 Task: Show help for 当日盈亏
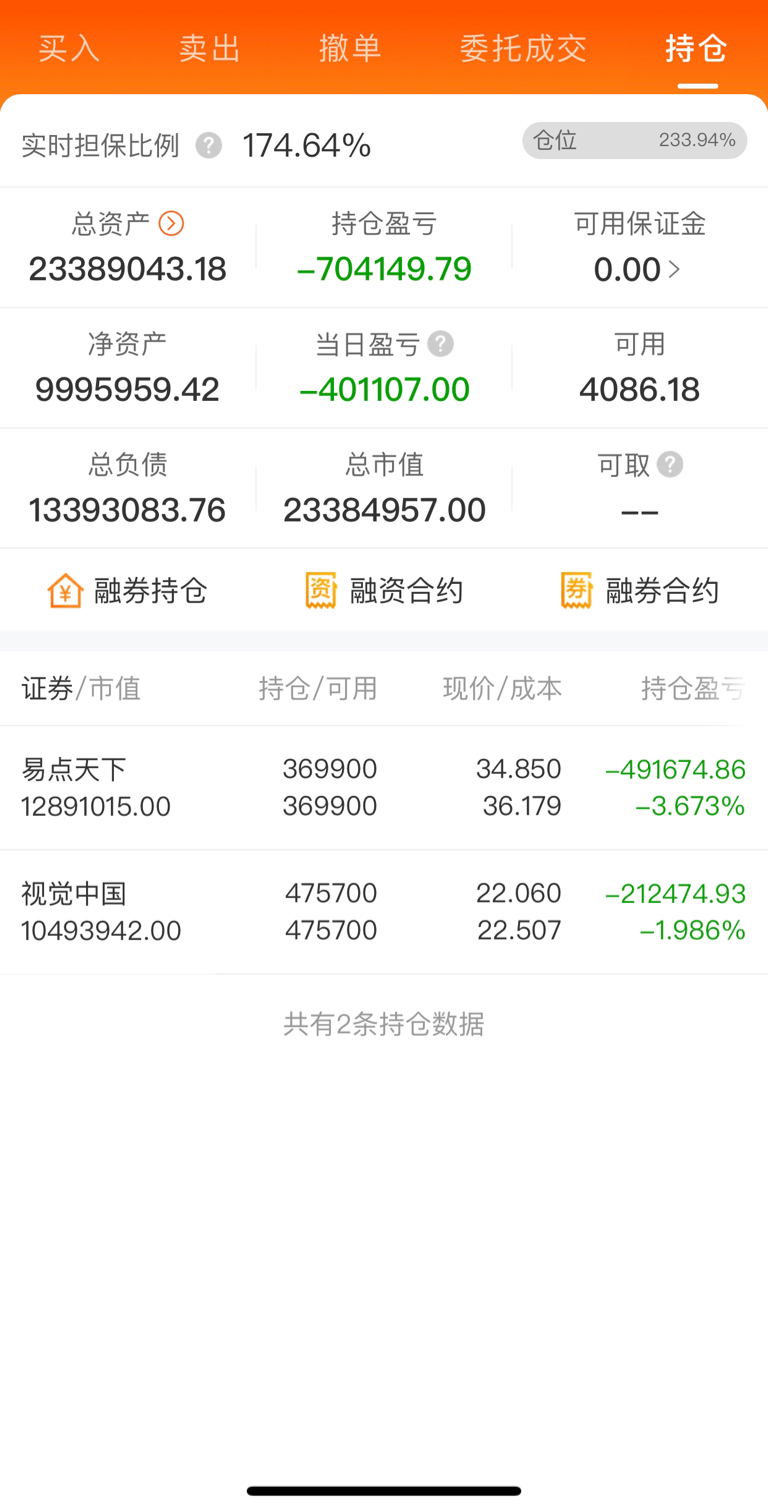pos(440,344)
